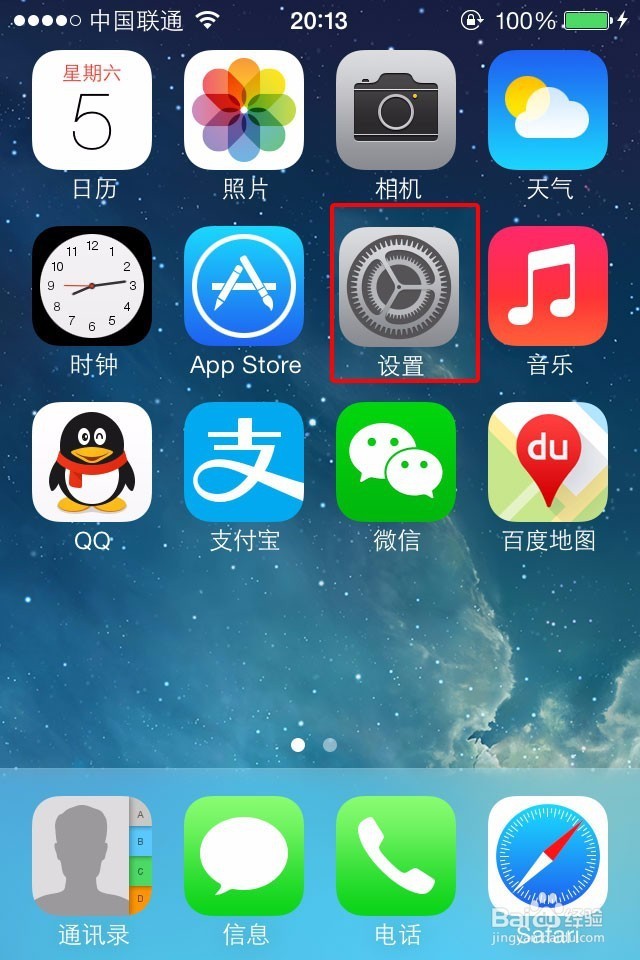This screenshot has height=960, width=640.
Task: Open the Clock (时钟) app
Action: coord(92,286)
